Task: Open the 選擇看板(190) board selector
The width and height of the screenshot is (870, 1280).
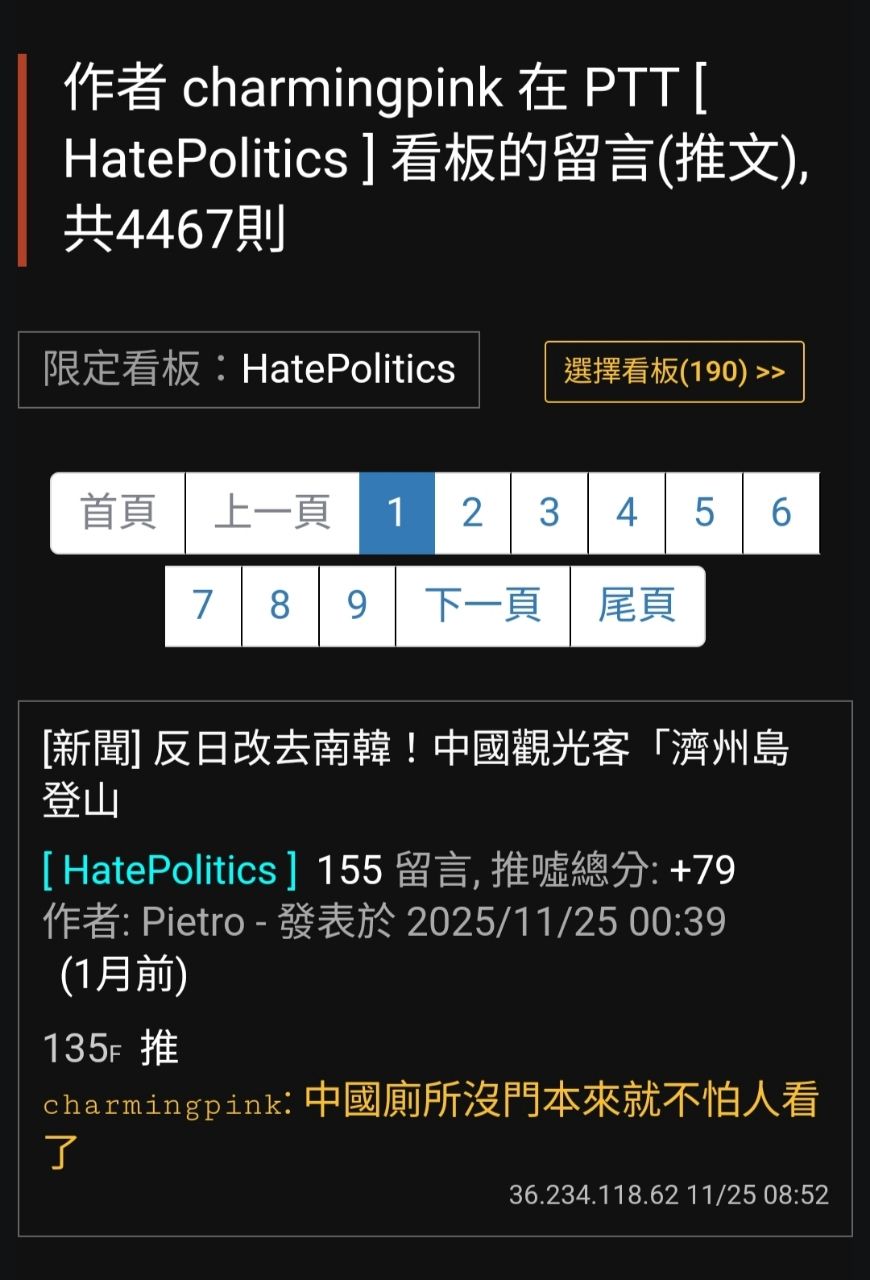Action: click(674, 372)
